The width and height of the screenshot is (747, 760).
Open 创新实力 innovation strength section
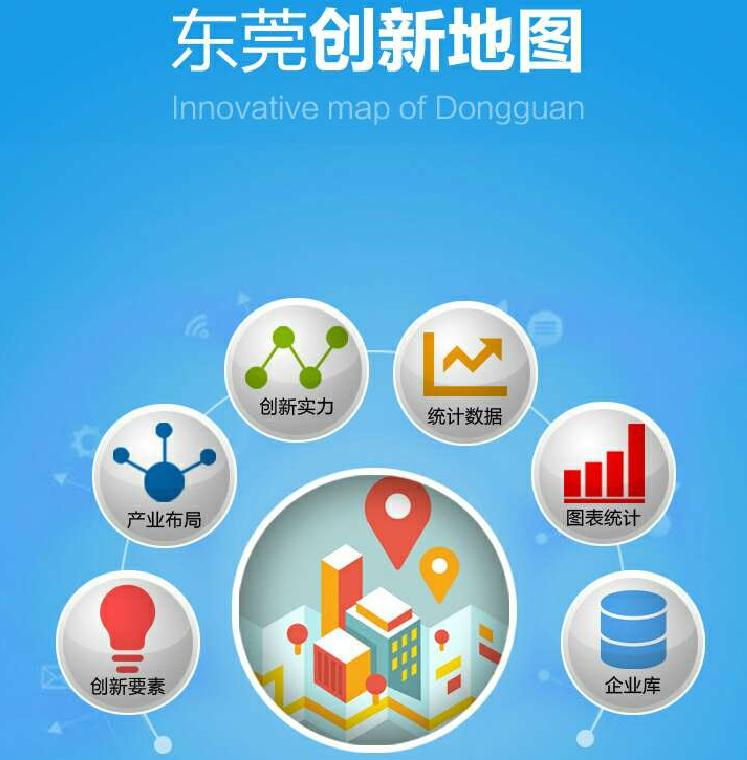(x=297, y=370)
